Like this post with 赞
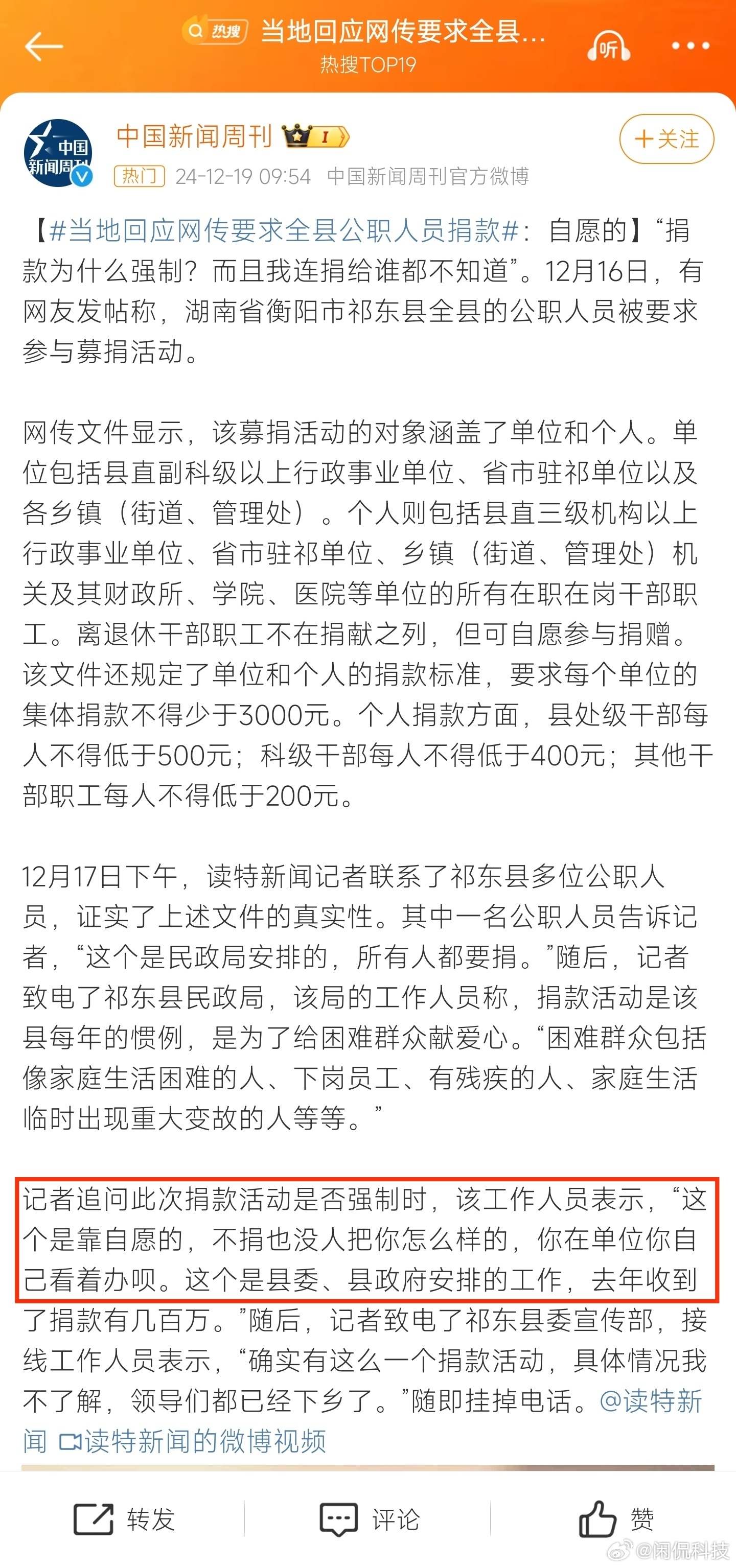The image size is (736, 1568). pyautogui.click(x=616, y=1519)
